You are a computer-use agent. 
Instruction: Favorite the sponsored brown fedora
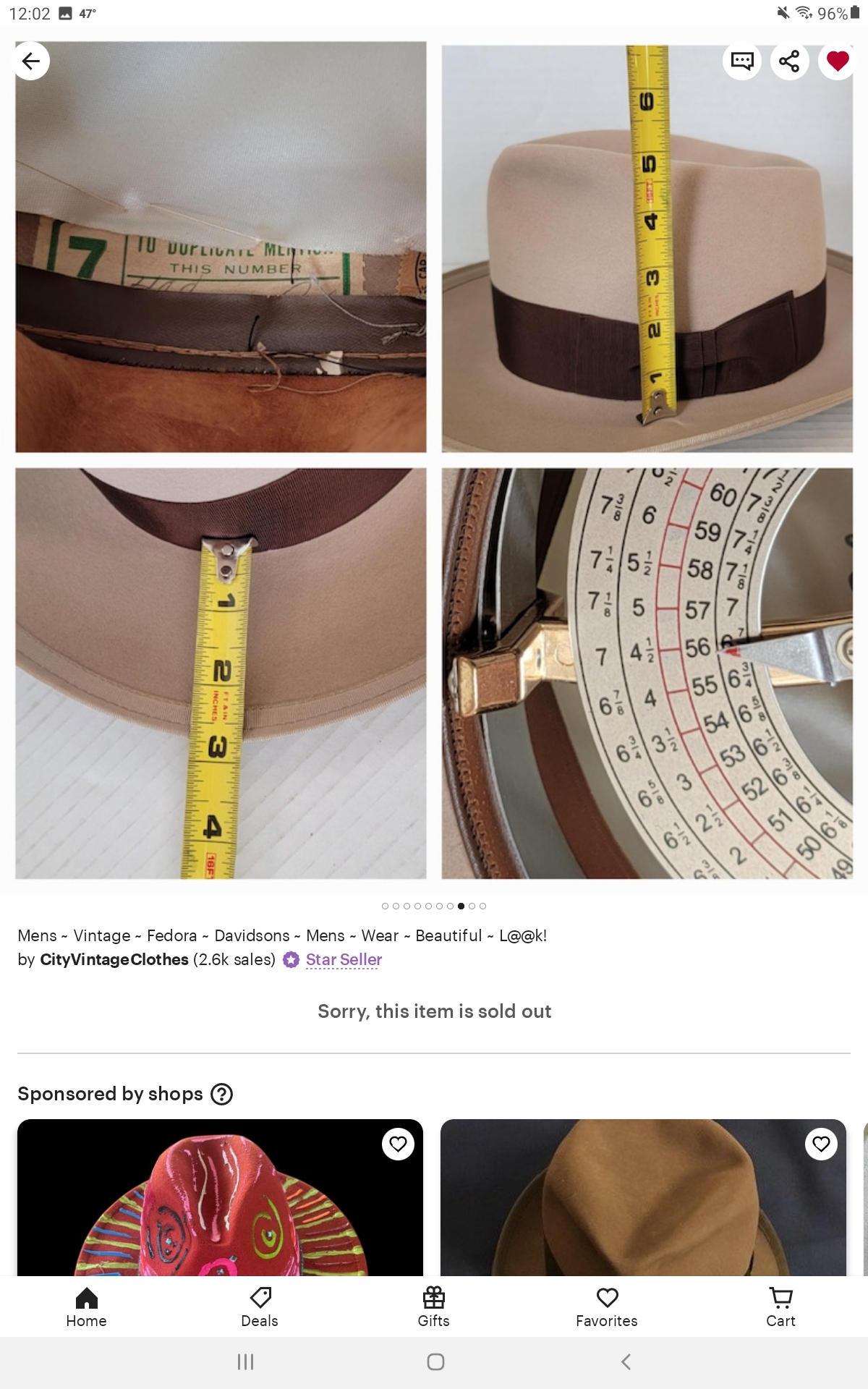[x=821, y=1144]
